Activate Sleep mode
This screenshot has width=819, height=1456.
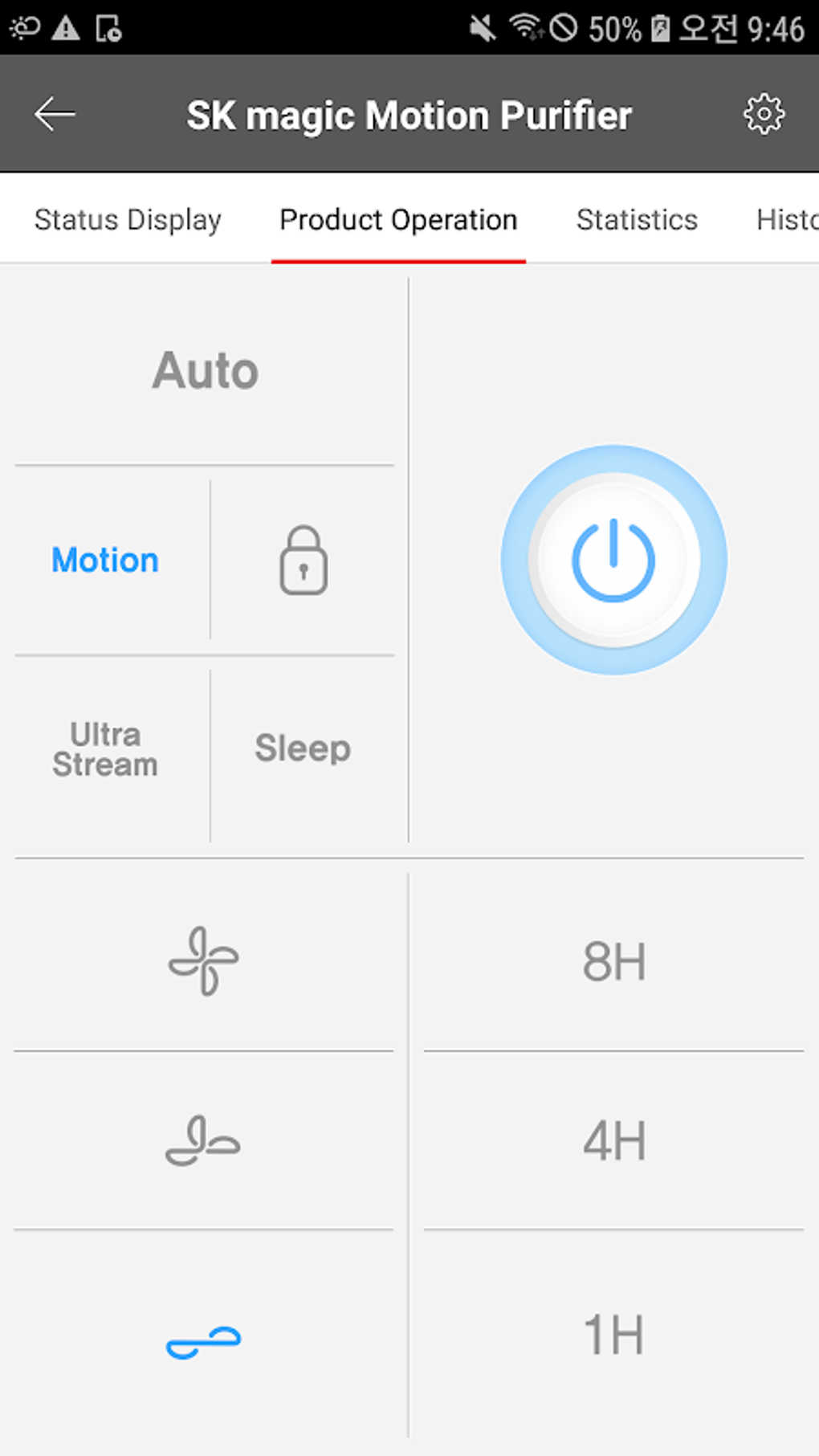[302, 748]
